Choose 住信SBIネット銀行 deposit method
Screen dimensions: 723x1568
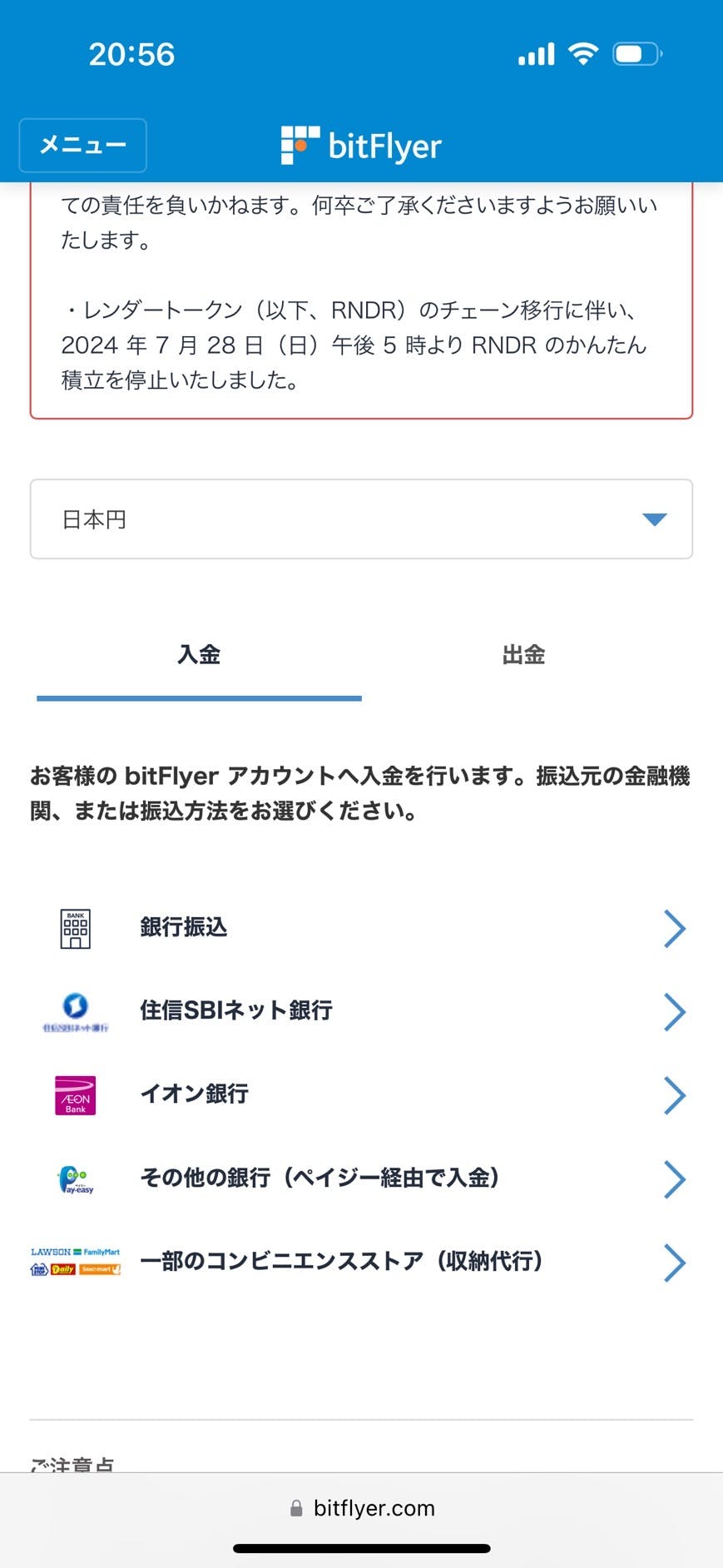coord(361,1011)
